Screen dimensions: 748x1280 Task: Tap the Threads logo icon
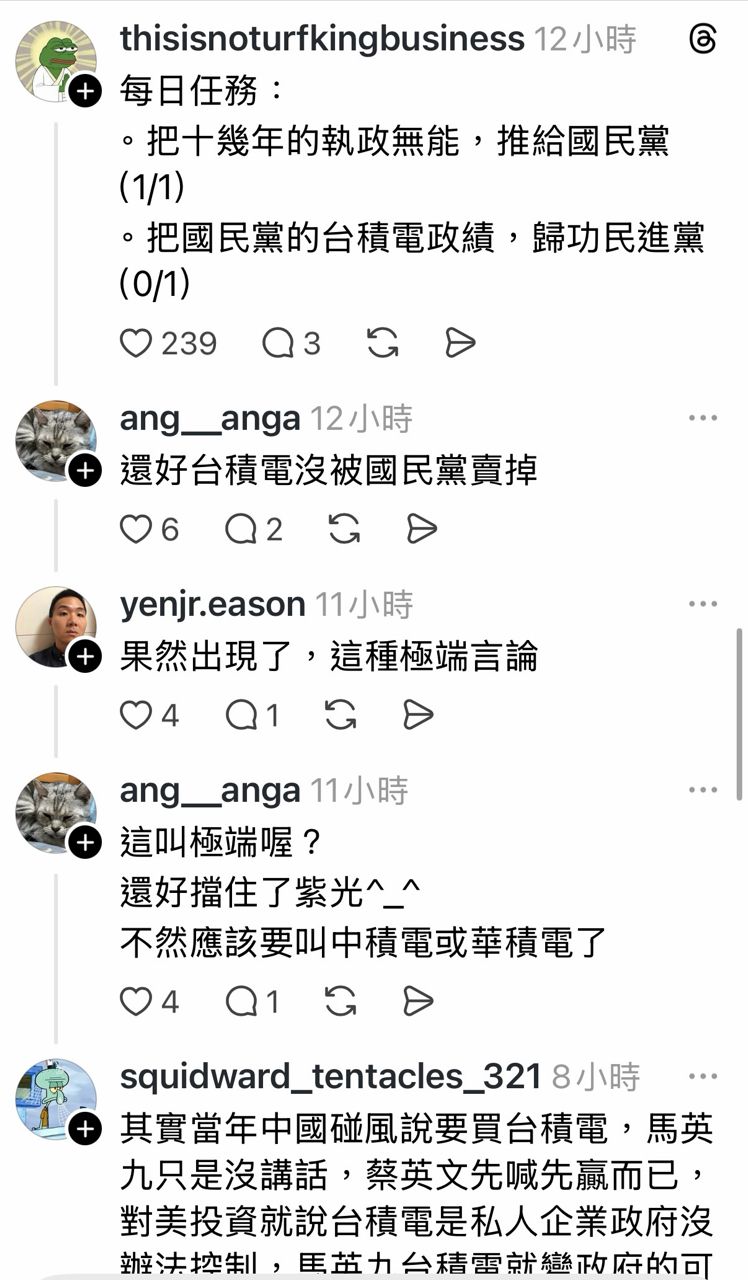(703, 40)
